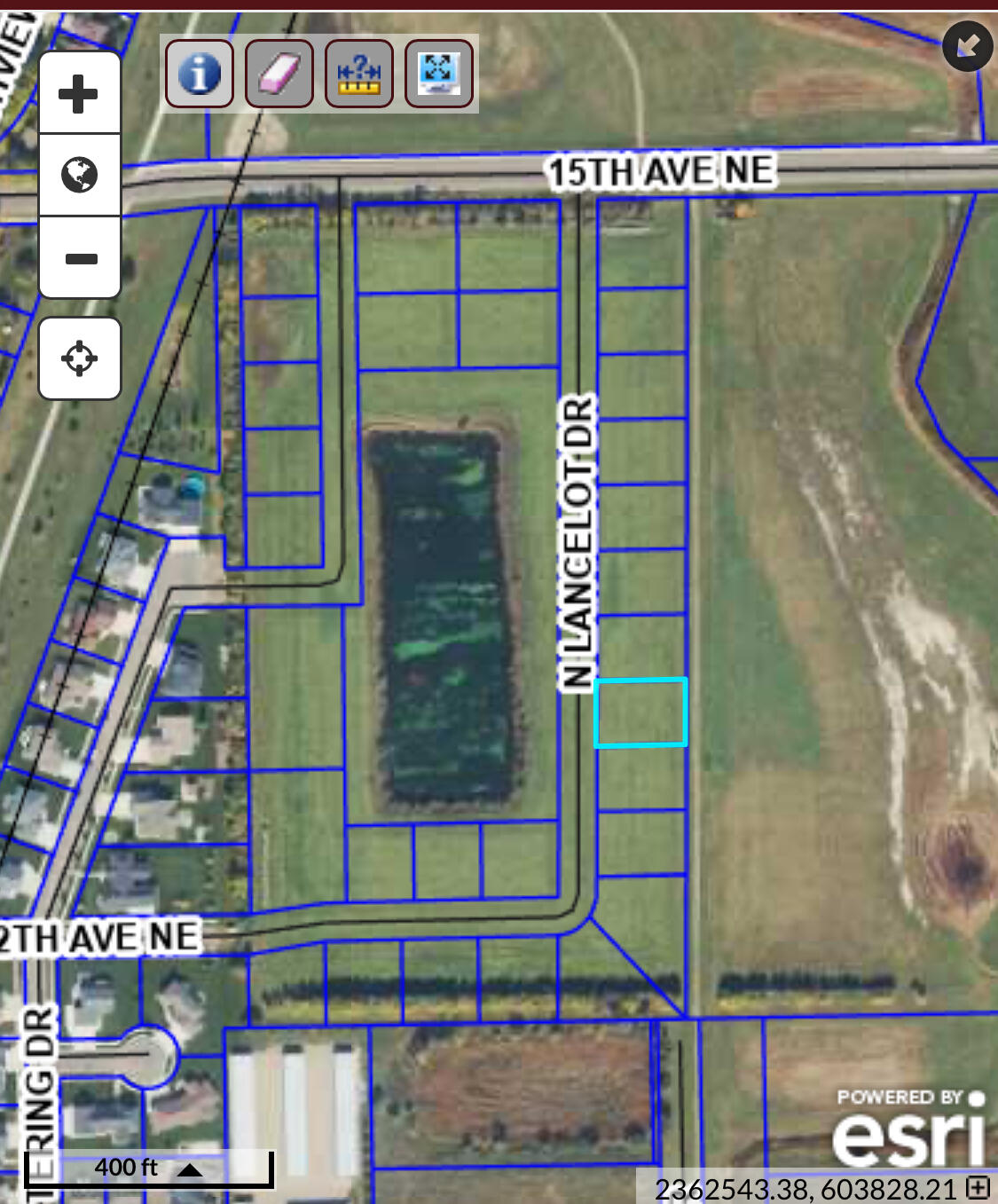Collapse the overview arrow in corner
This screenshot has width=998, height=1204.
[x=967, y=45]
